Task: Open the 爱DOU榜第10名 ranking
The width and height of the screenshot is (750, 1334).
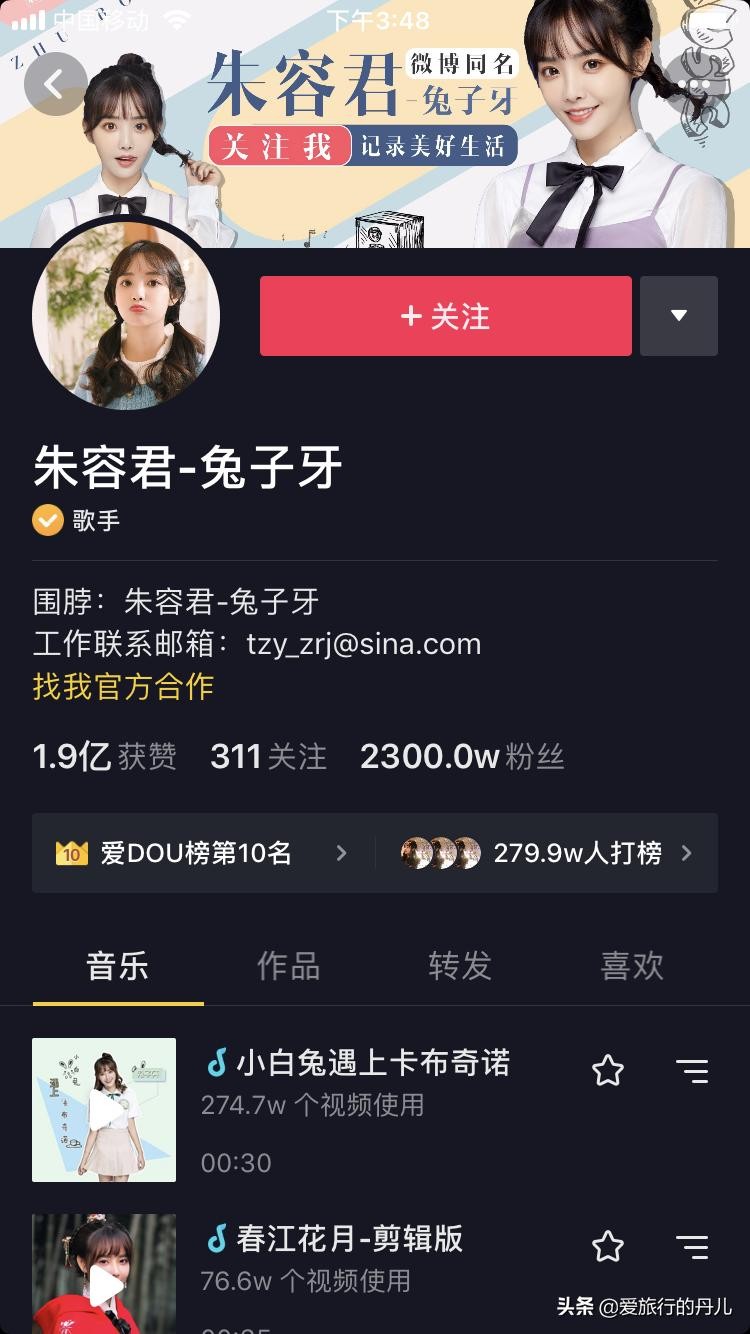Action: point(200,853)
